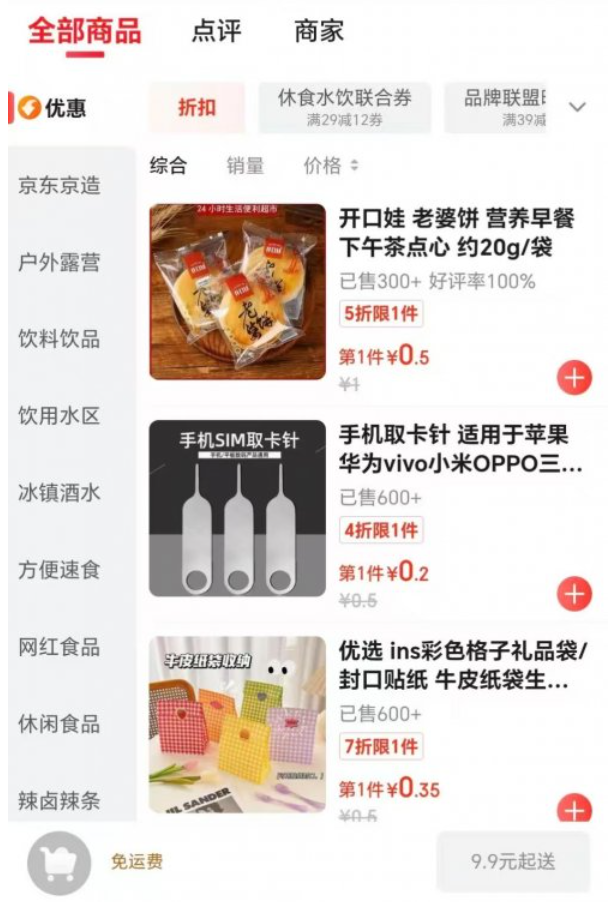Expand the coupon list chevron
The image size is (615, 902).
tap(577, 108)
